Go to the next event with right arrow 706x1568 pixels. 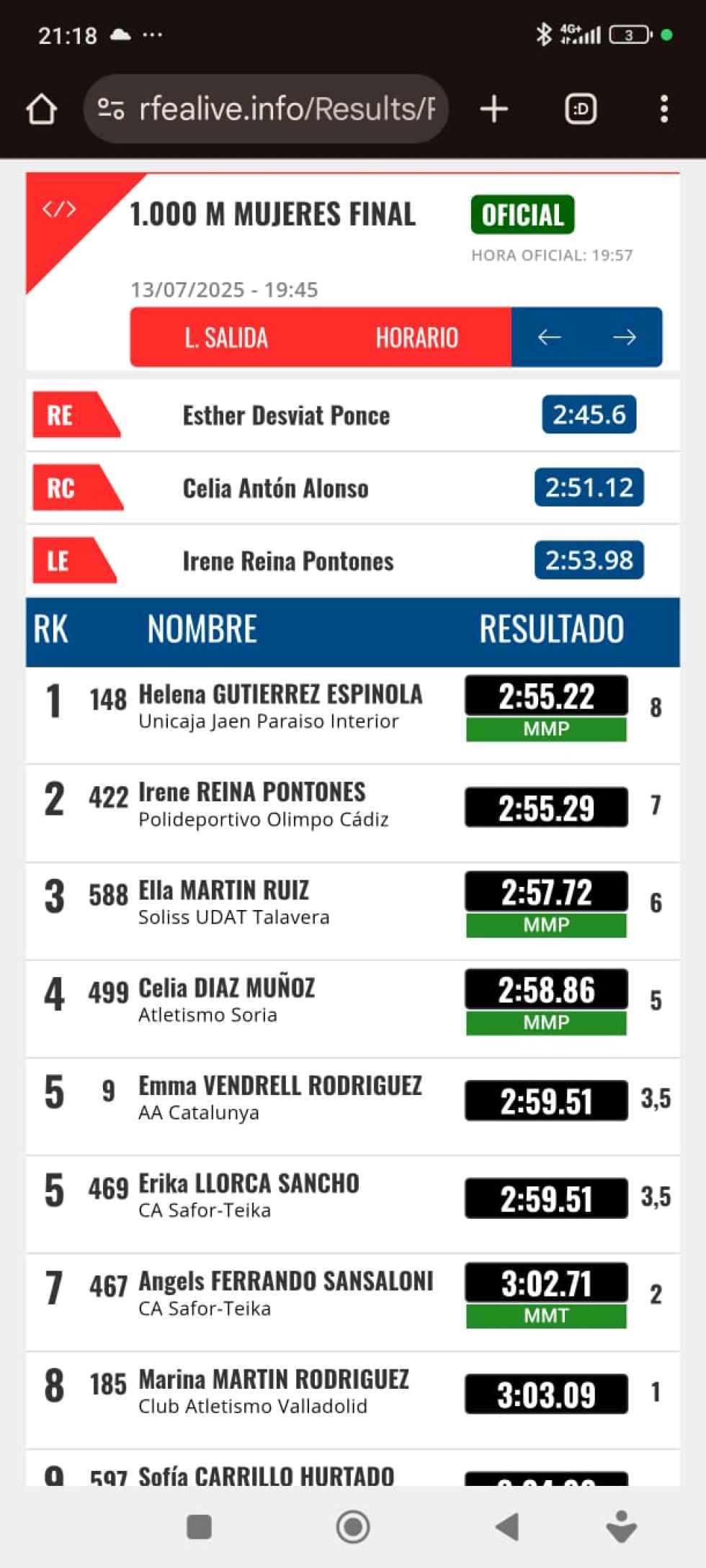[624, 338]
